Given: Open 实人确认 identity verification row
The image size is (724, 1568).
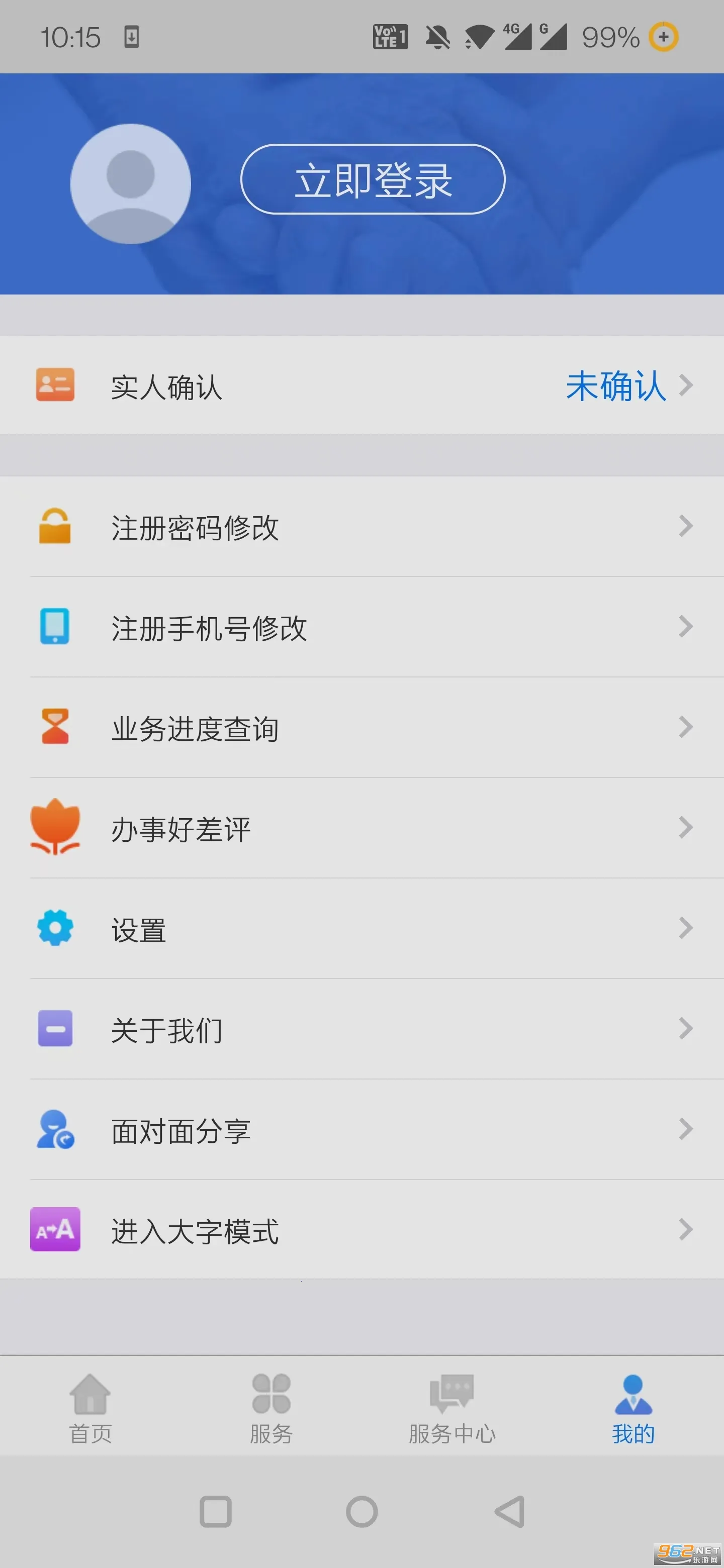Looking at the screenshot, I should [x=361, y=385].
